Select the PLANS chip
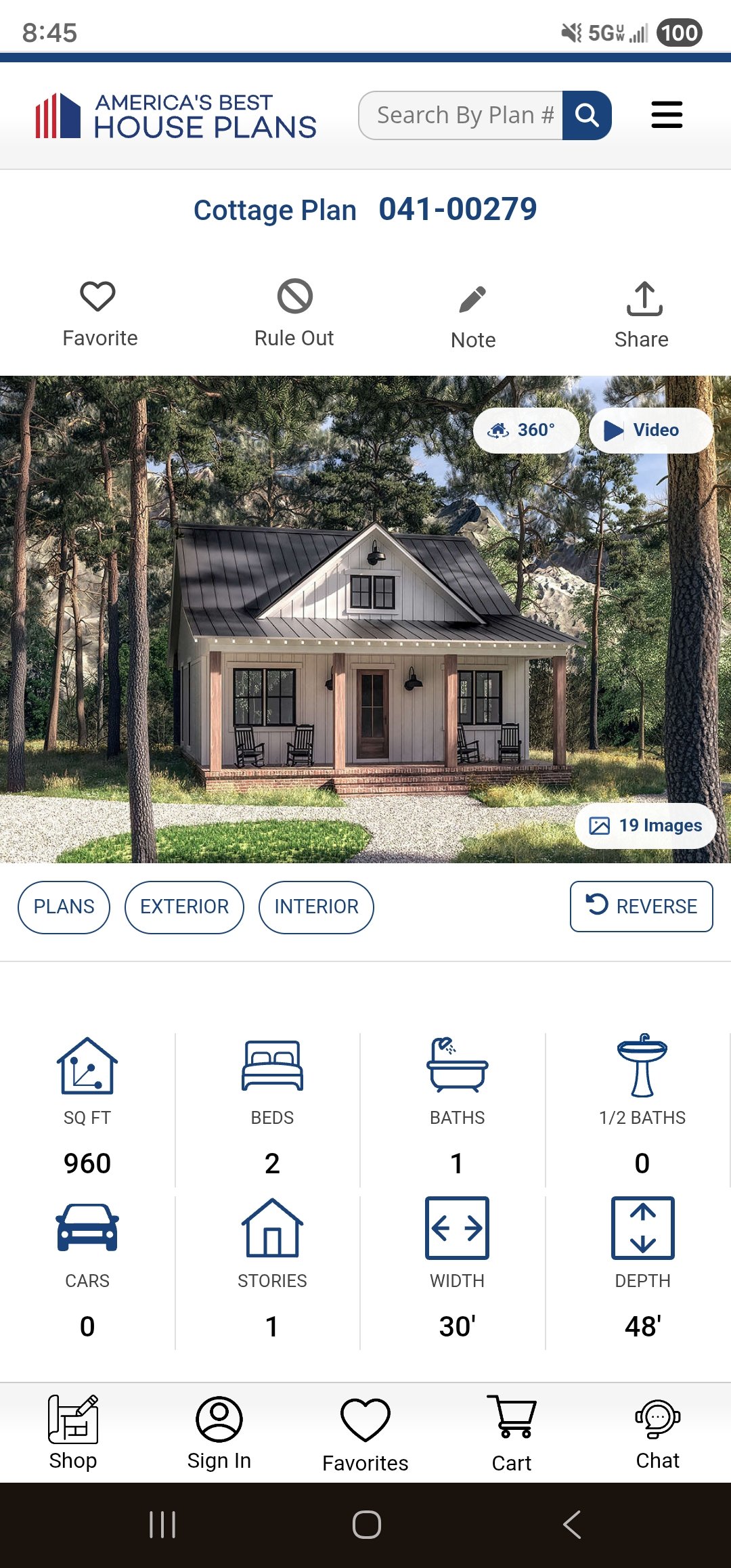Image resolution: width=731 pixels, height=1568 pixels. [x=64, y=907]
